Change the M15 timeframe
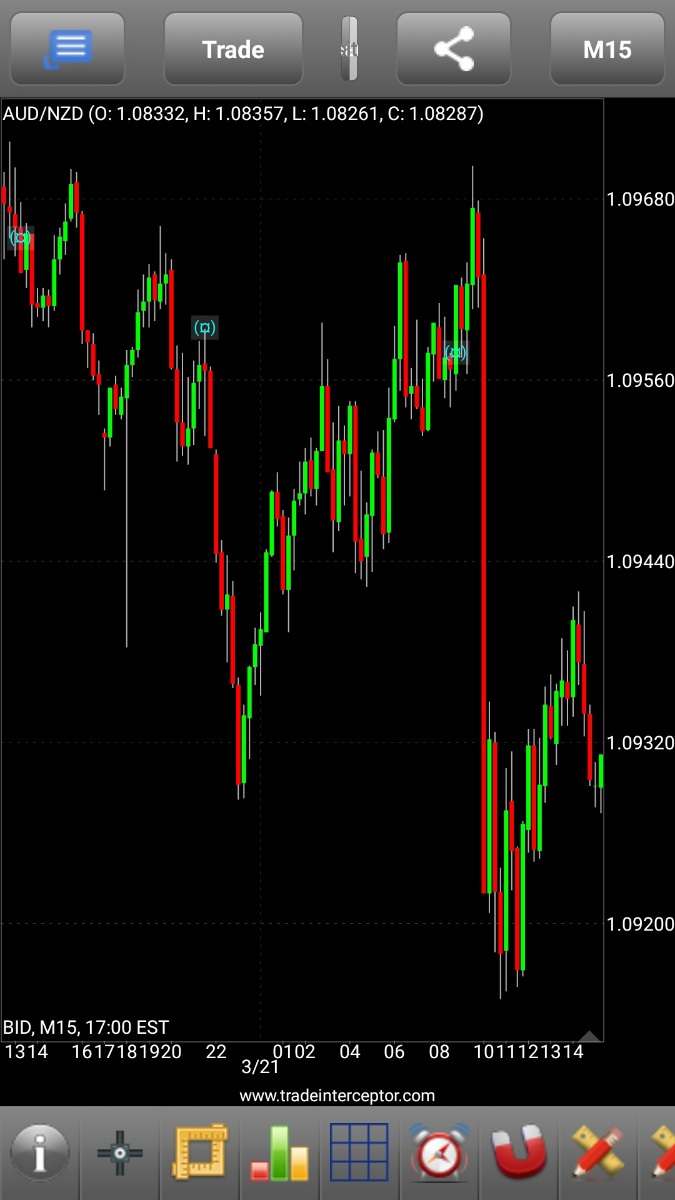Viewport: 675px width, 1200px height. click(x=607, y=49)
